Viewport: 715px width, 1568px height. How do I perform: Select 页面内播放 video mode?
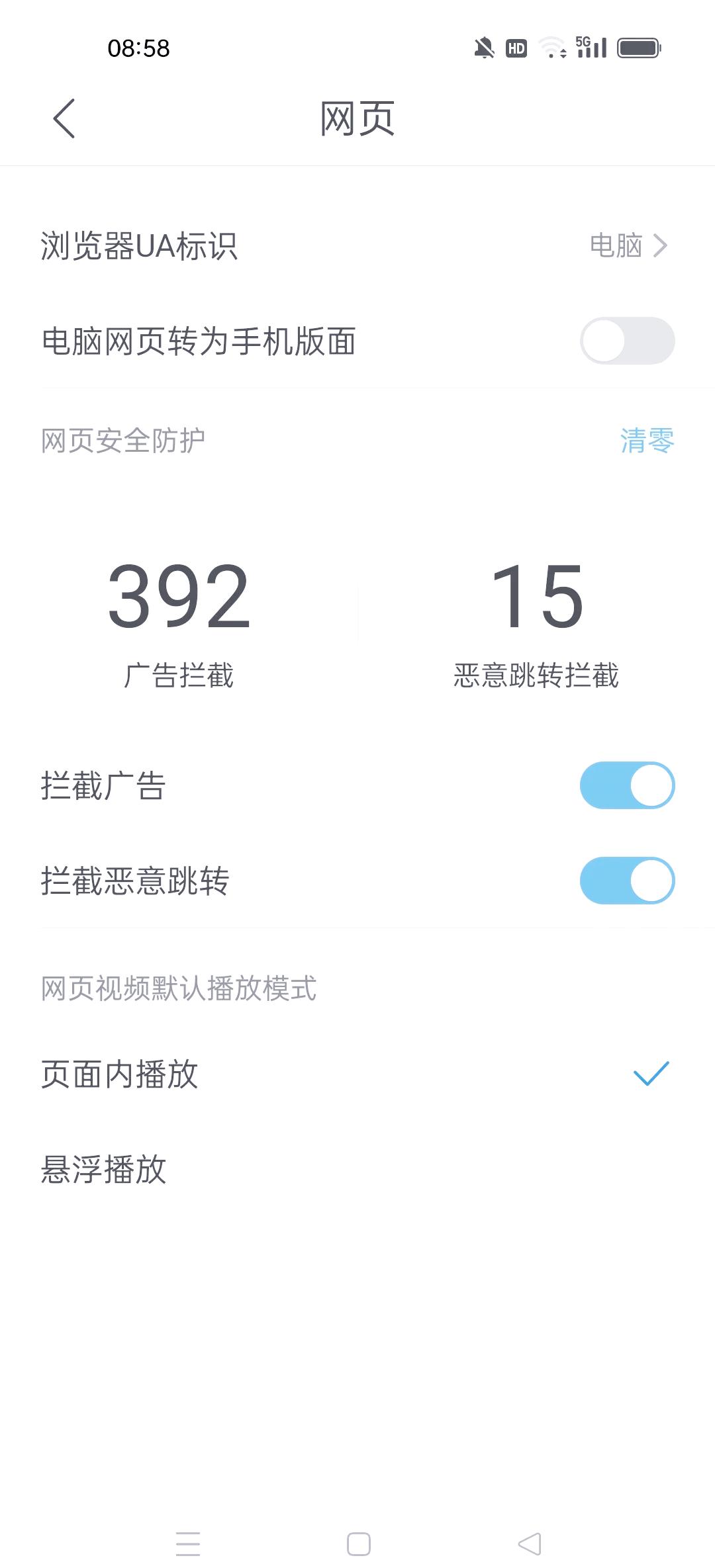[x=358, y=1074]
